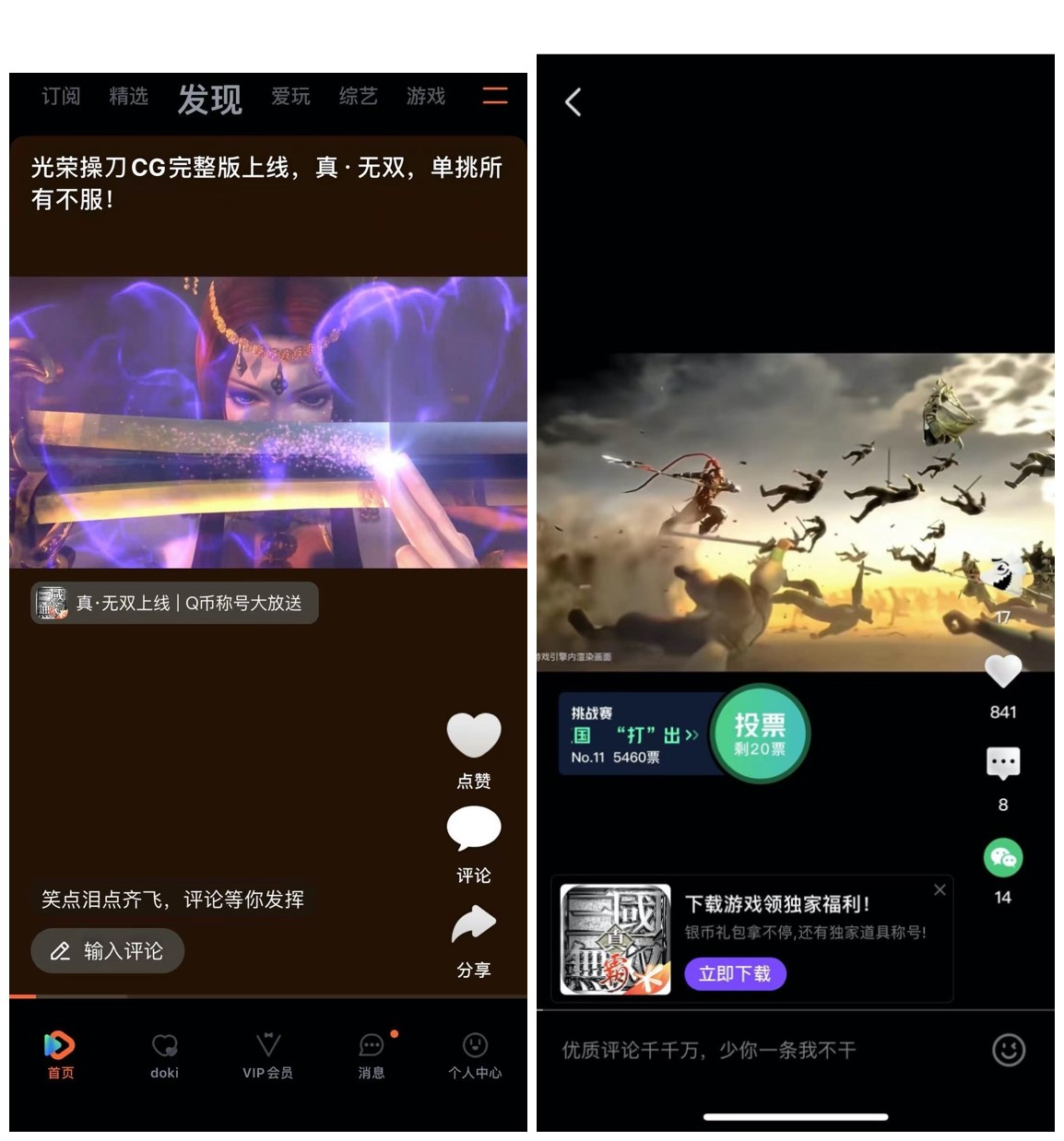Screen dimensions: 1064x1141
Task: Switch to the 订阅 tab
Action: click(x=61, y=96)
